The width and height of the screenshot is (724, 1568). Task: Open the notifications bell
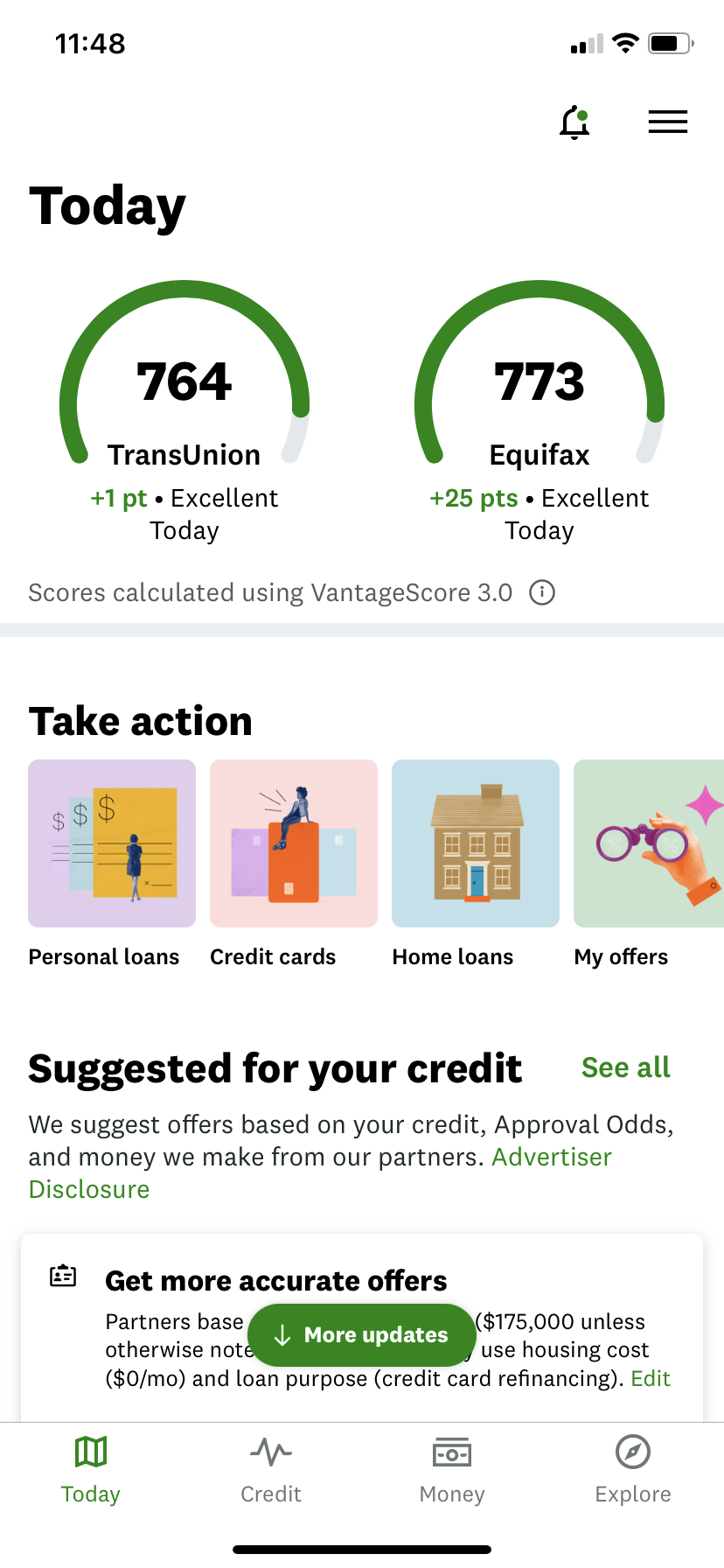click(574, 122)
